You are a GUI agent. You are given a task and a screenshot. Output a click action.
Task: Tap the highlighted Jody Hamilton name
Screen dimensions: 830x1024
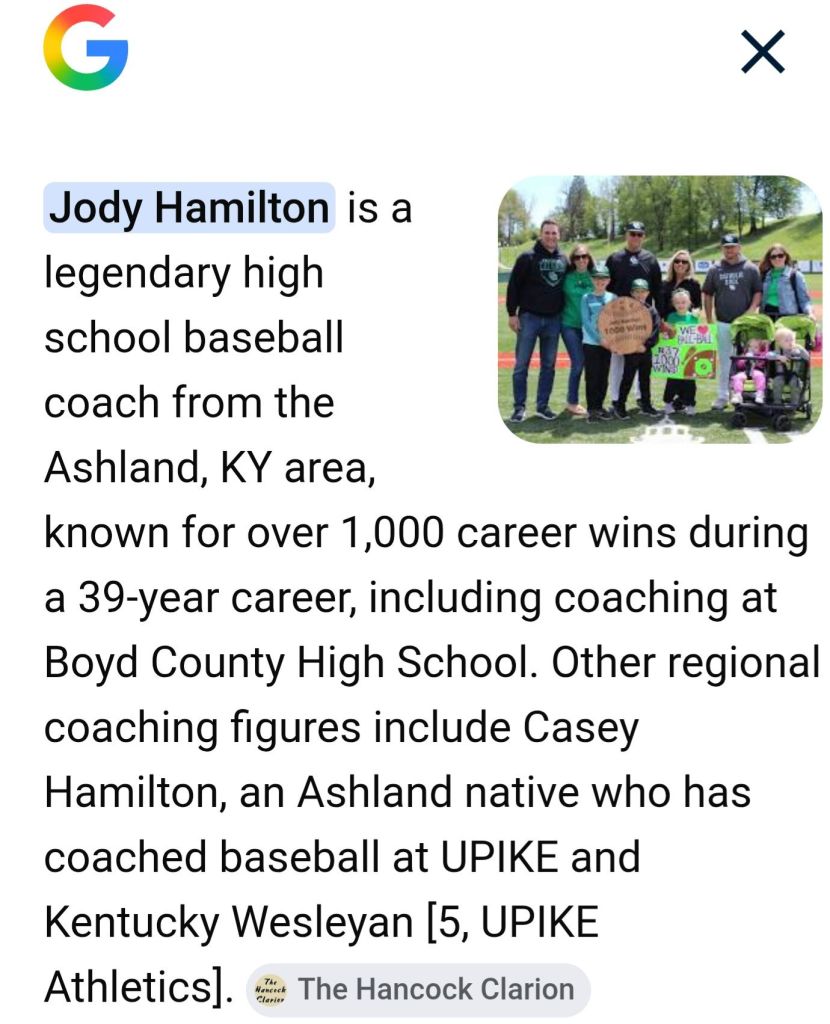(189, 208)
